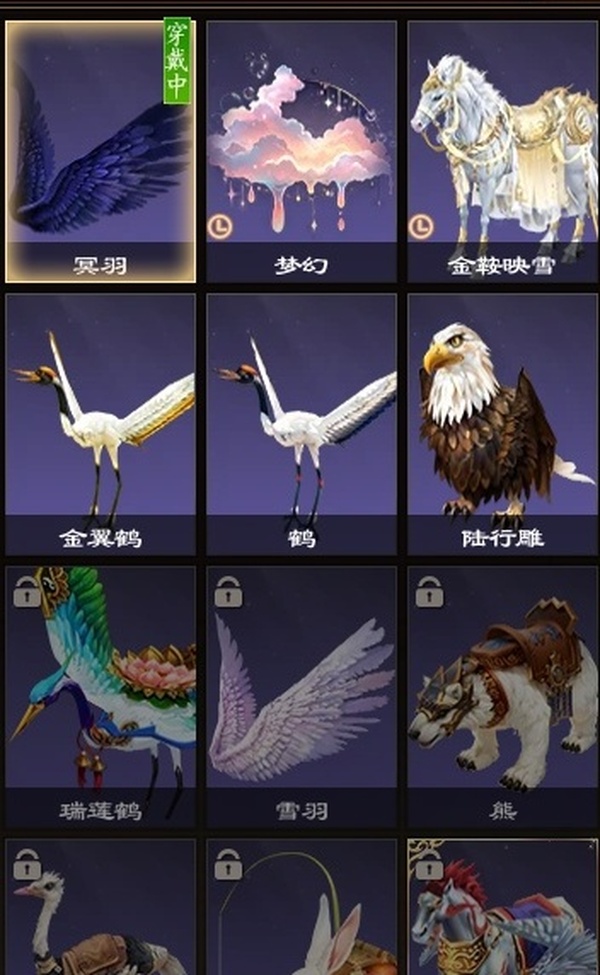Select the red-maned armored horse card
This screenshot has height=975, width=600.
click(503, 910)
